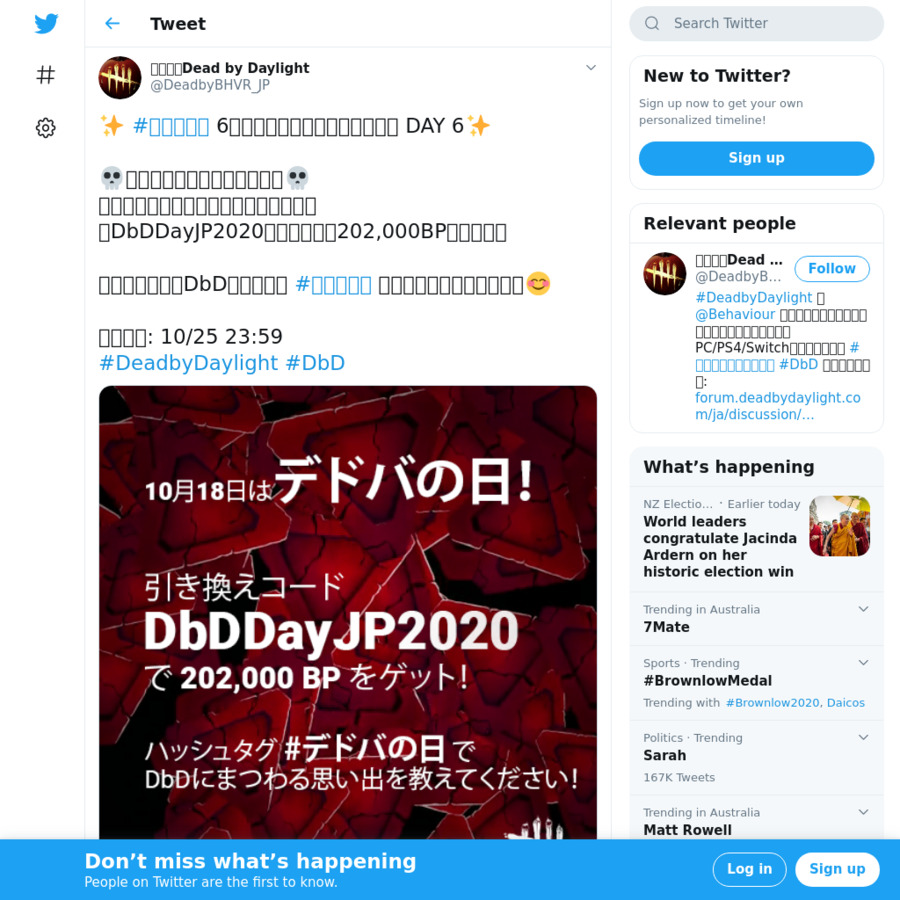Follow Dead by Daylight account
Image resolution: width=900 pixels, height=900 pixels.
tap(831, 269)
